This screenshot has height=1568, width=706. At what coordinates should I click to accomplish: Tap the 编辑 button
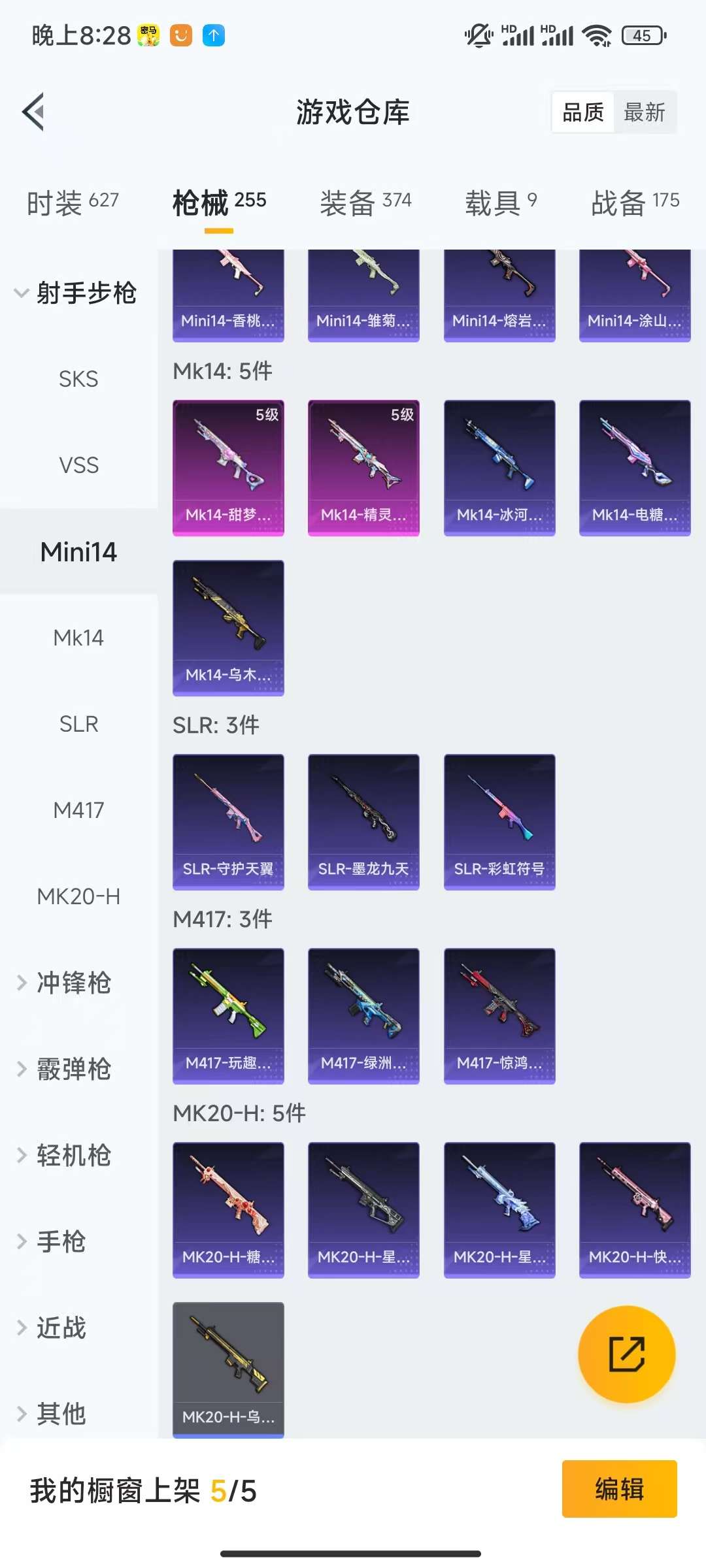tap(619, 1489)
